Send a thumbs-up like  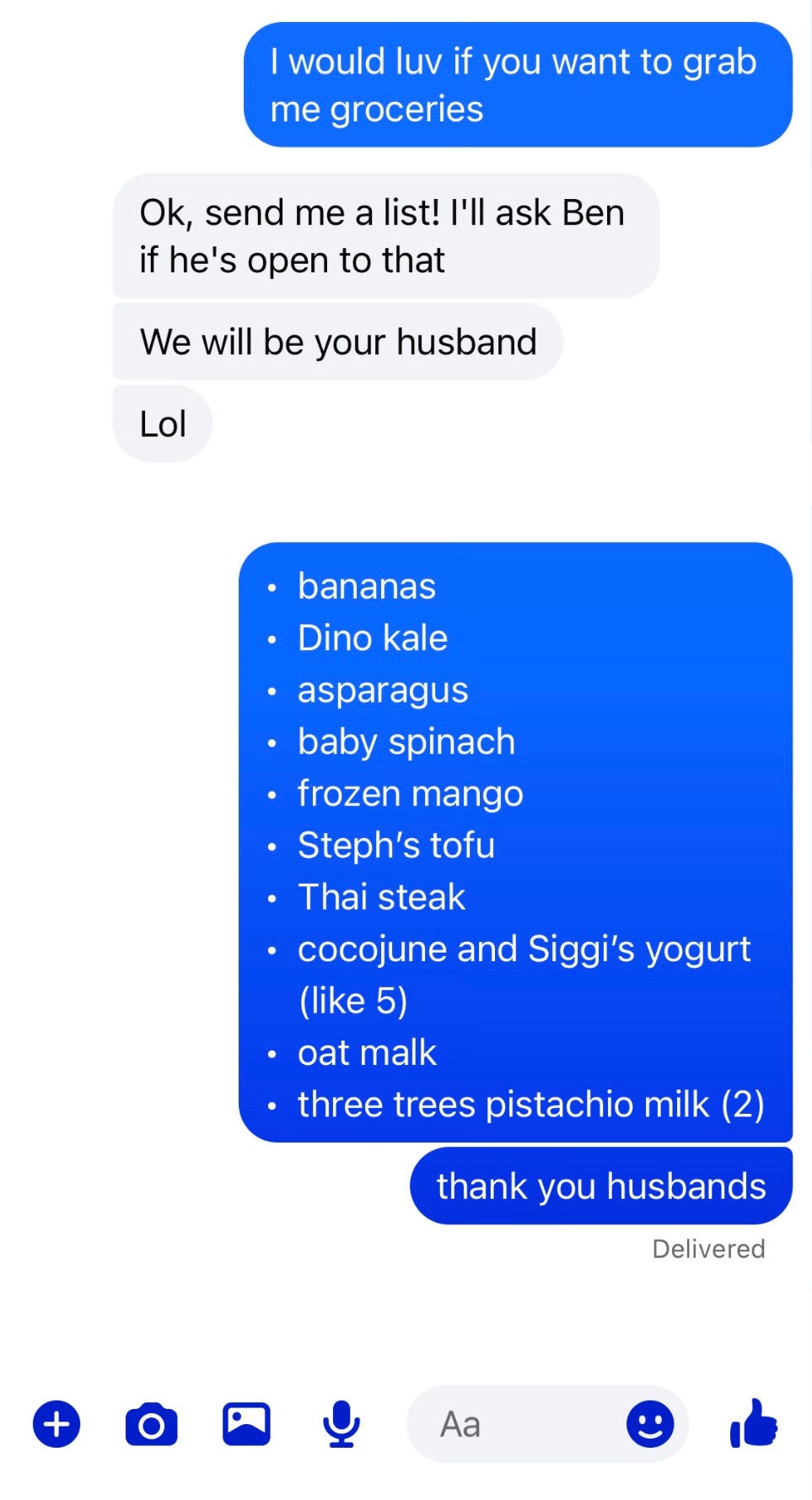click(x=754, y=1422)
